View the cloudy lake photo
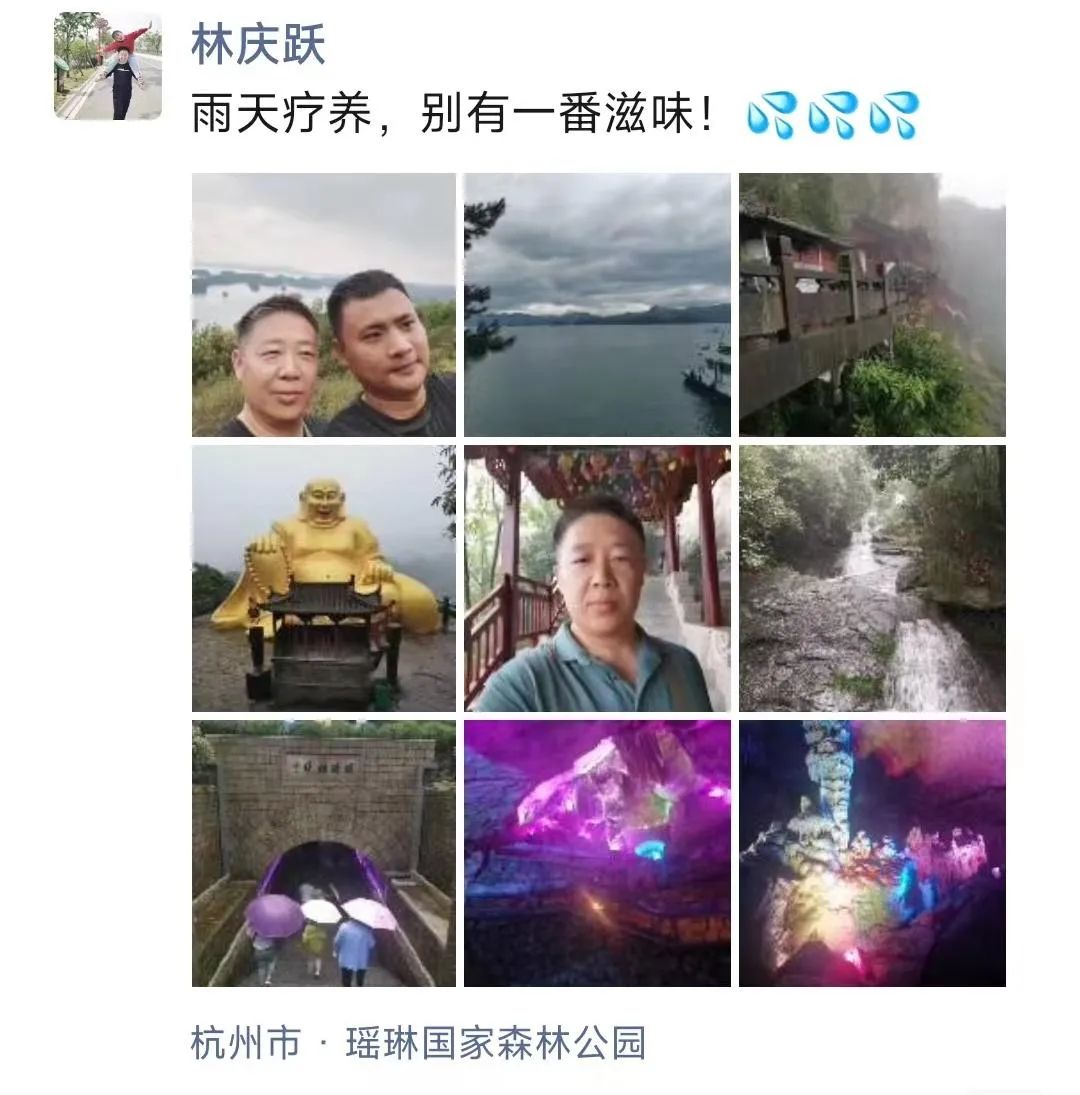The image size is (1080, 1095). (597, 305)
